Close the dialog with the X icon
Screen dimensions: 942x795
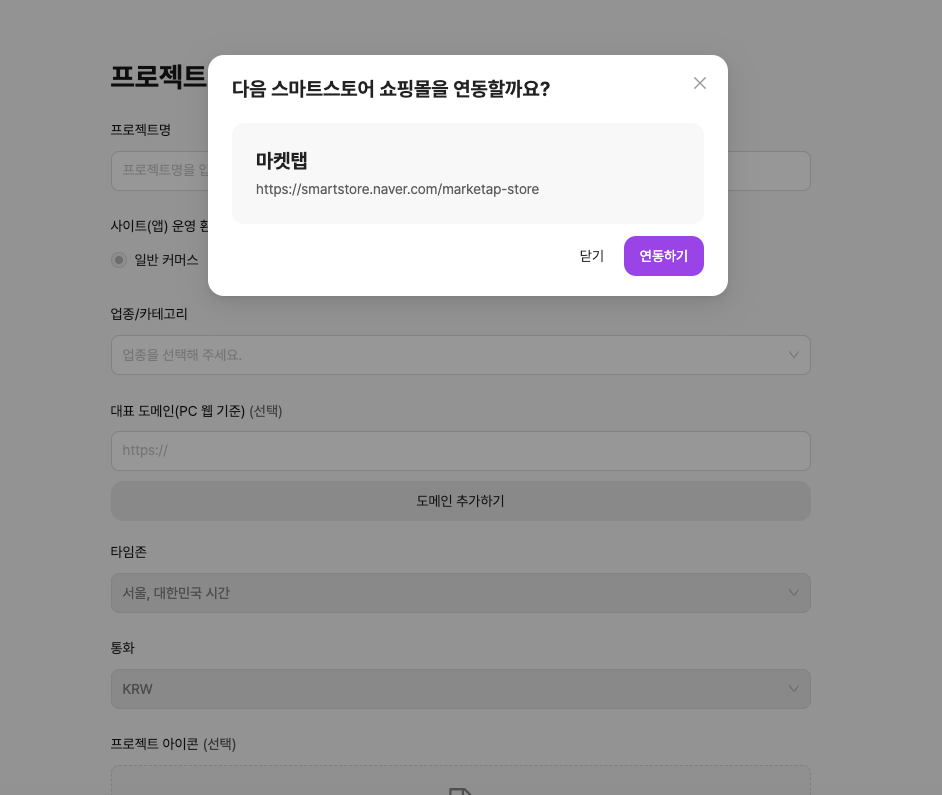point(700,83)
